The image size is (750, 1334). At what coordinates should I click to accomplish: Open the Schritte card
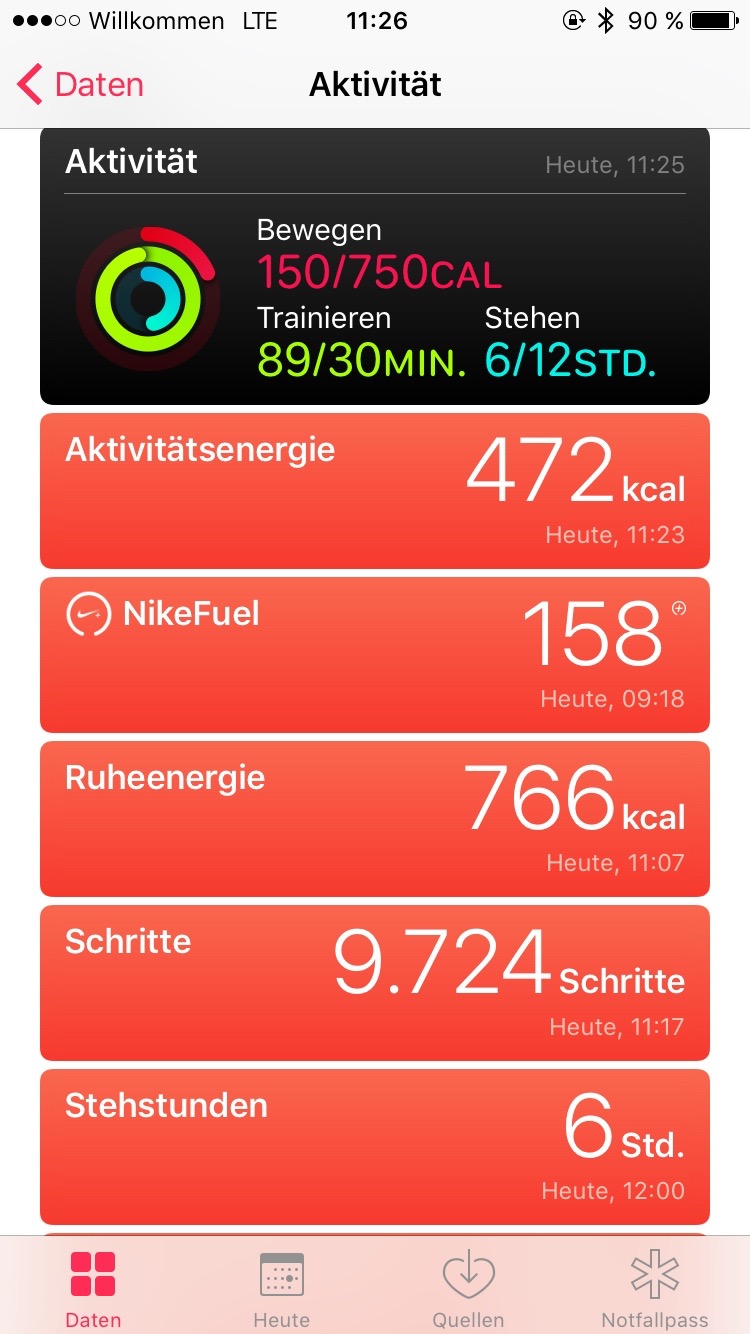point(374,983)
